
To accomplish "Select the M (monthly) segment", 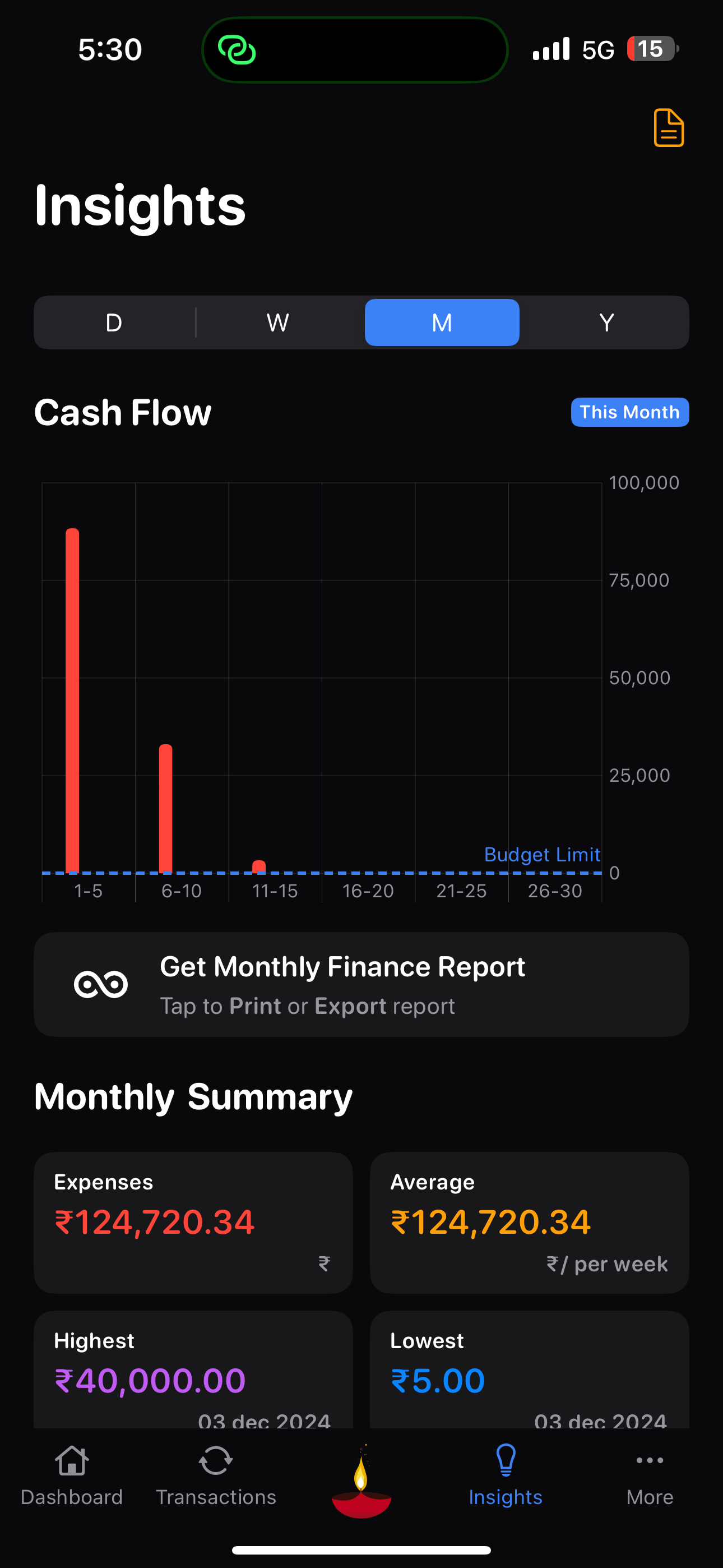I will (x=442, y=322).
